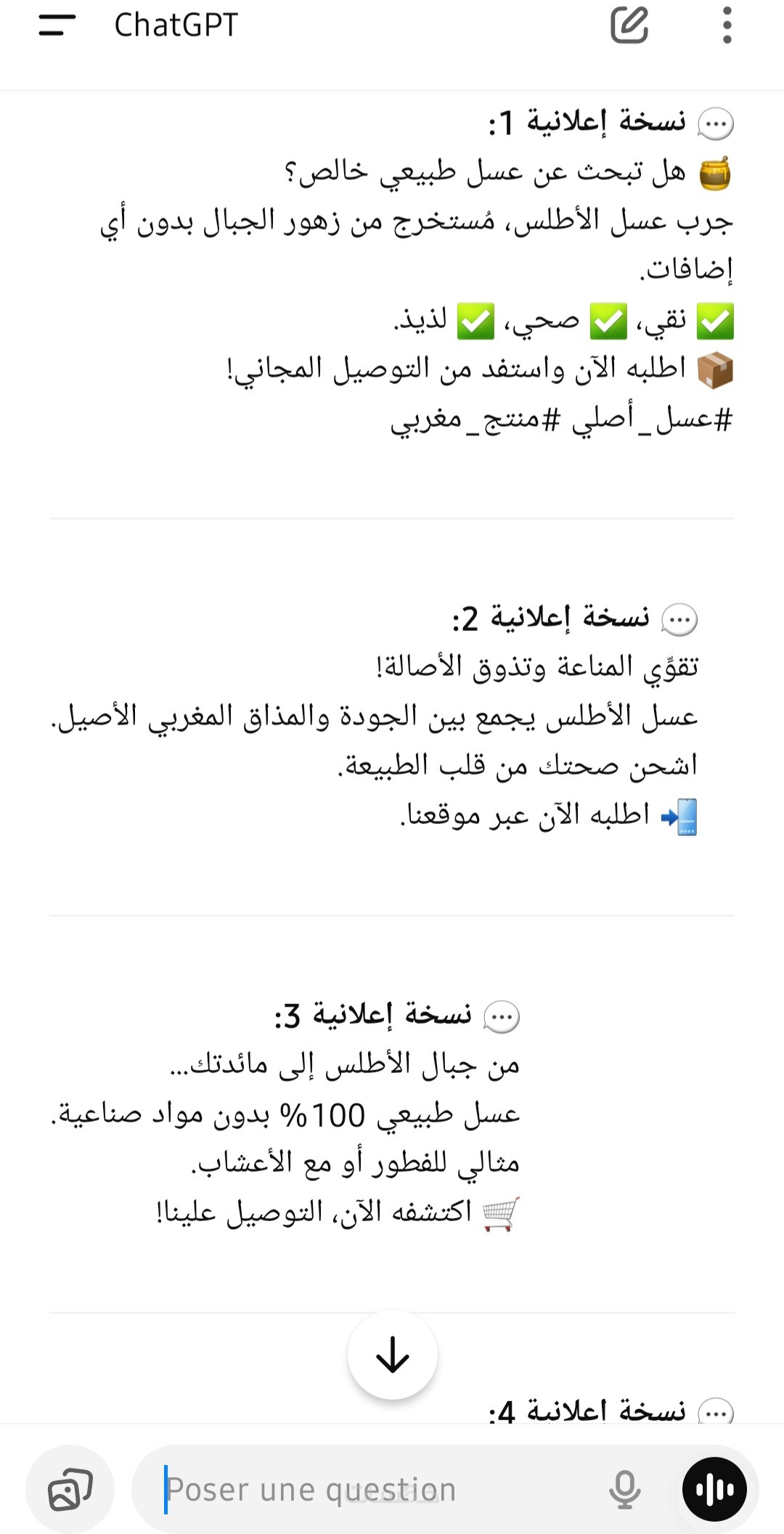Viewport: 784px width, 1534px height.
Task: Open the ChatGPT sidebar menu
Action: 57,25
